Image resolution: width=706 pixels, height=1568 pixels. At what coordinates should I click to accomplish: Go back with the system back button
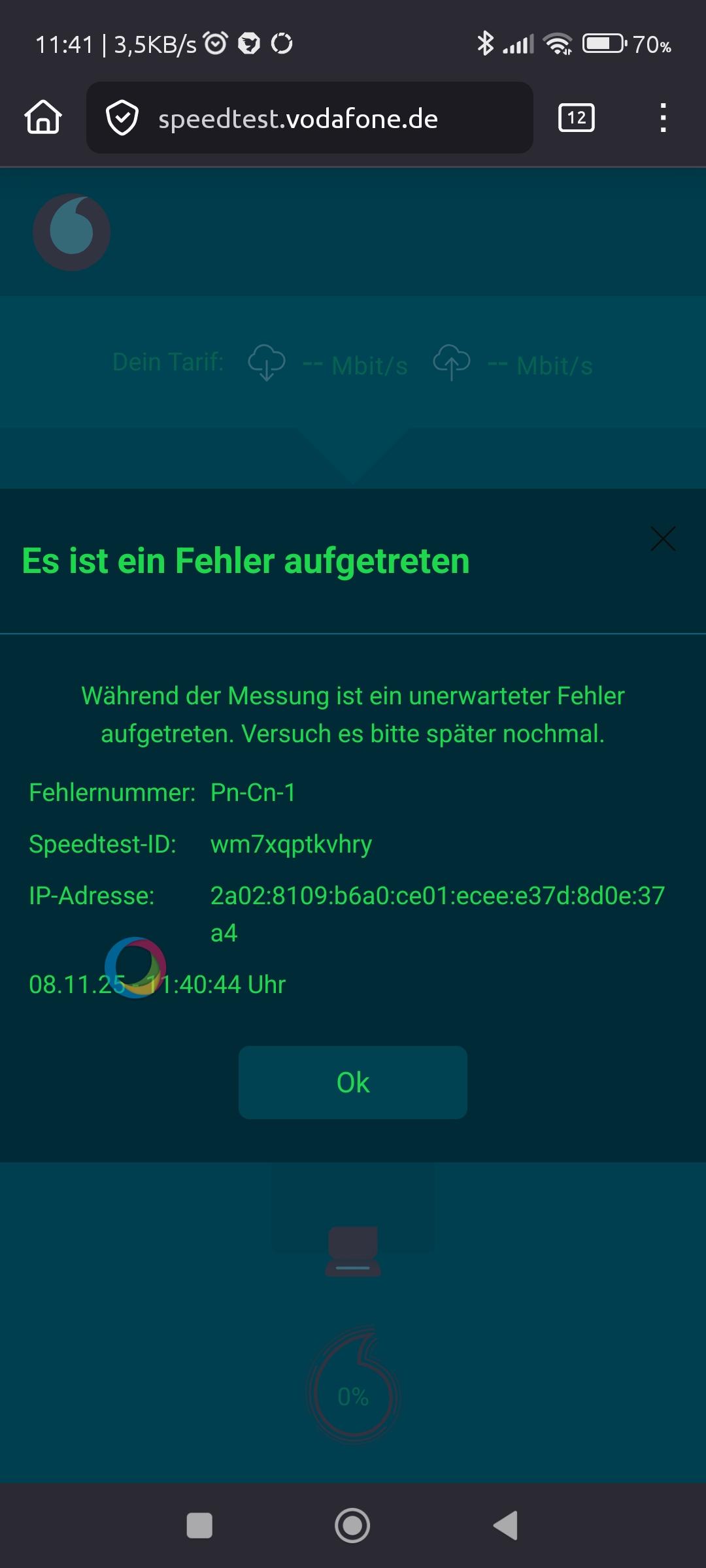(505, 1526)
